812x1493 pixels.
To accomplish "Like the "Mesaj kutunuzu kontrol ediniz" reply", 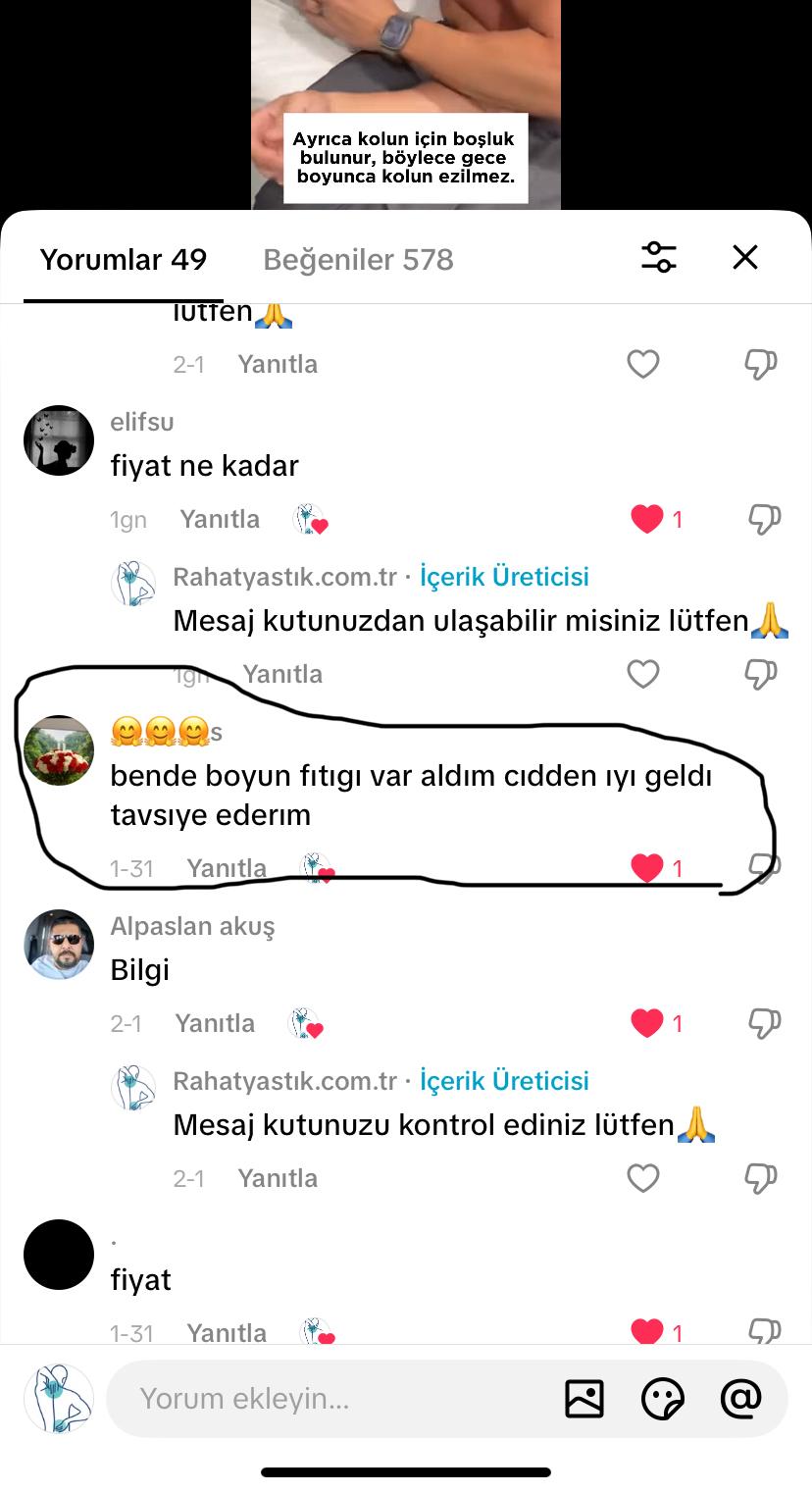I will (x=643, y=1178).
